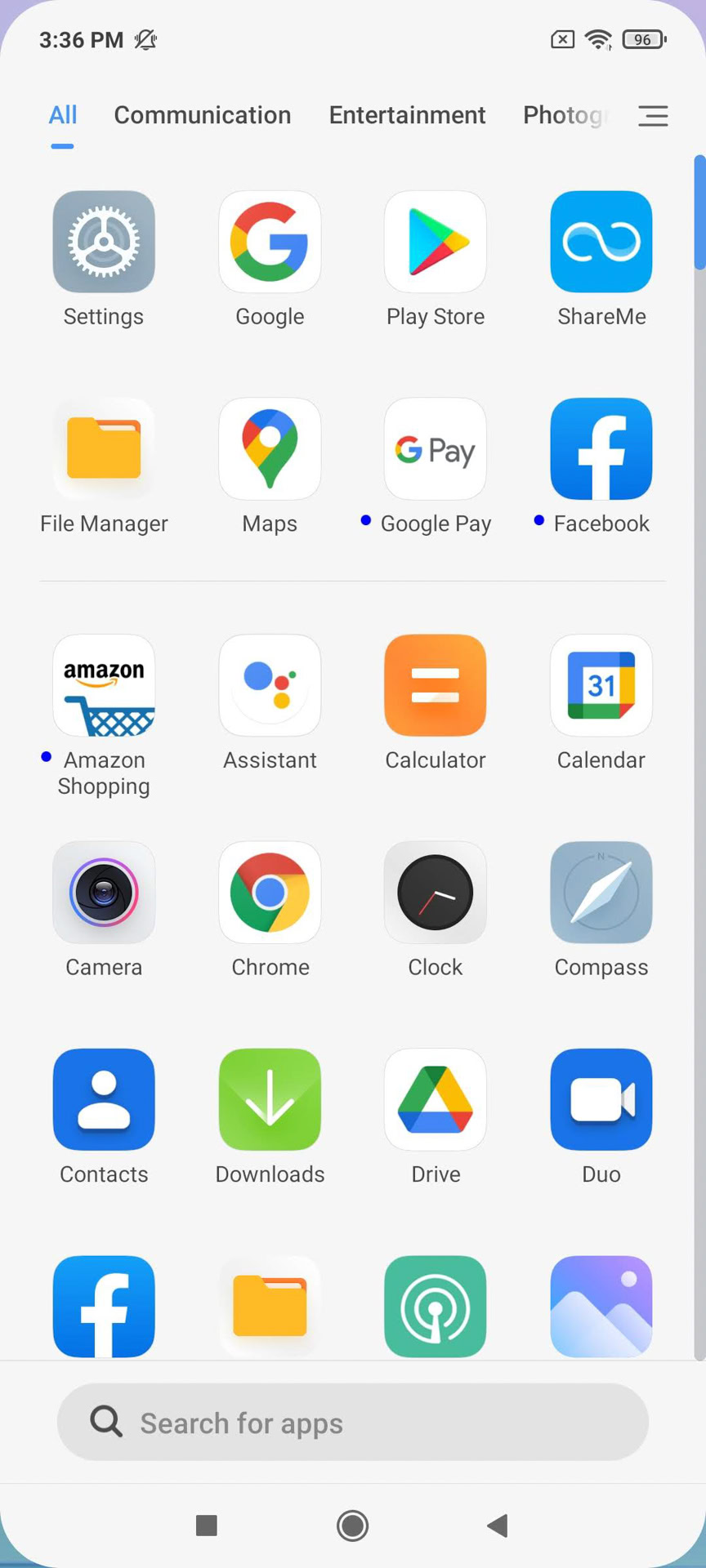Viewport: 706px width, 1568px height.
Task: Open File Manager
Action: pos(104,449)
